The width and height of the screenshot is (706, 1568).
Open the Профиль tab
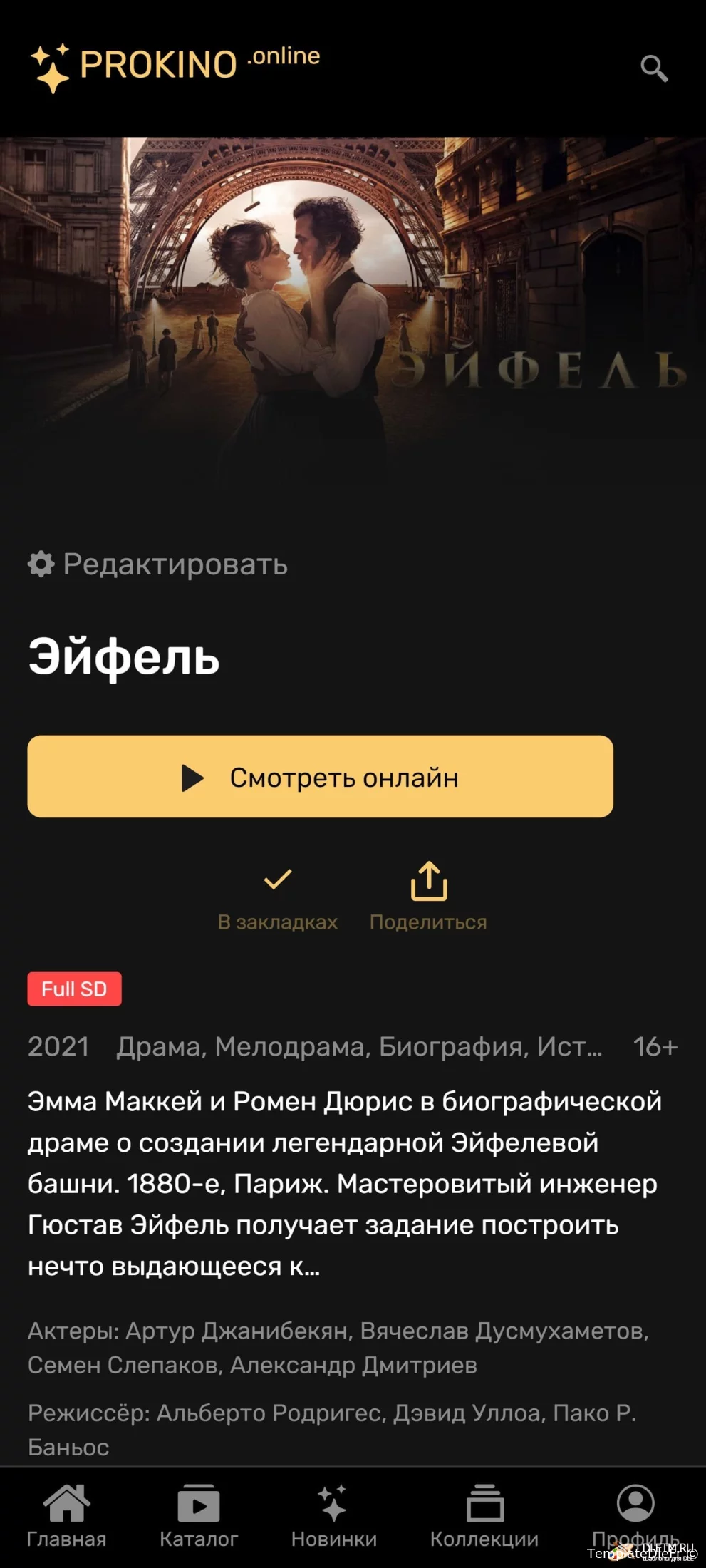(x=635, y=1515)
